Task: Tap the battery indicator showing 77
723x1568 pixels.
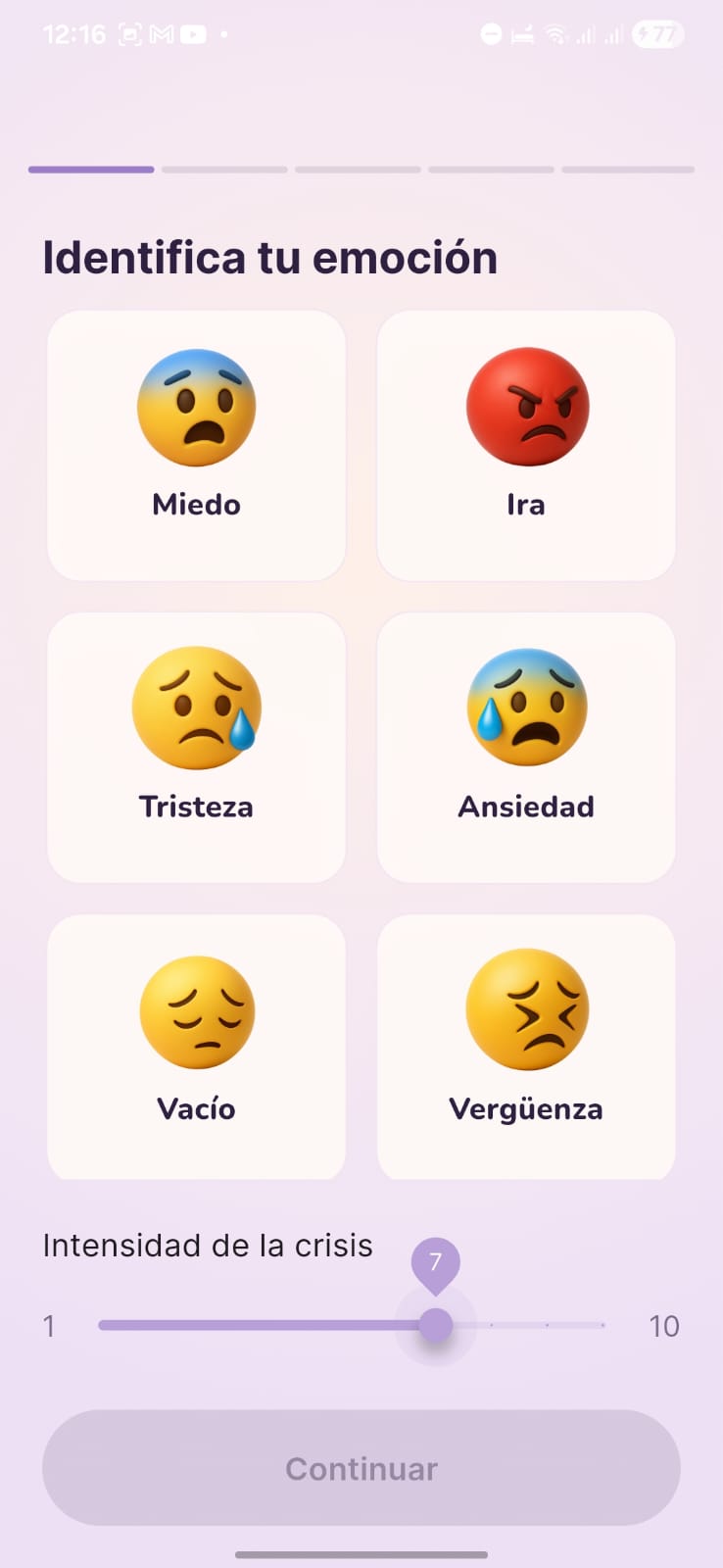Action: tap(656, 33)
